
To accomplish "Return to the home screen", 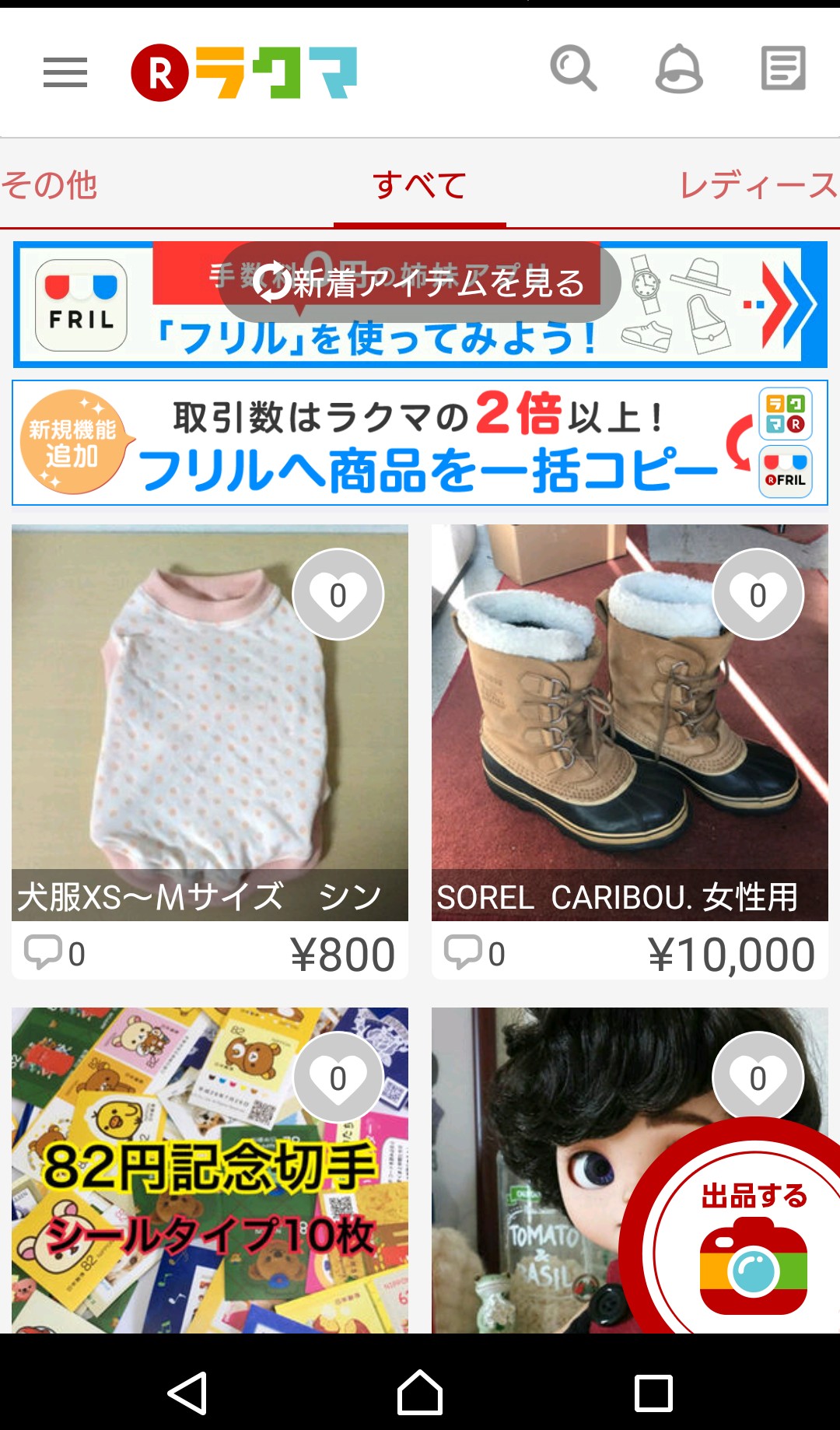I will (420, 1393).
